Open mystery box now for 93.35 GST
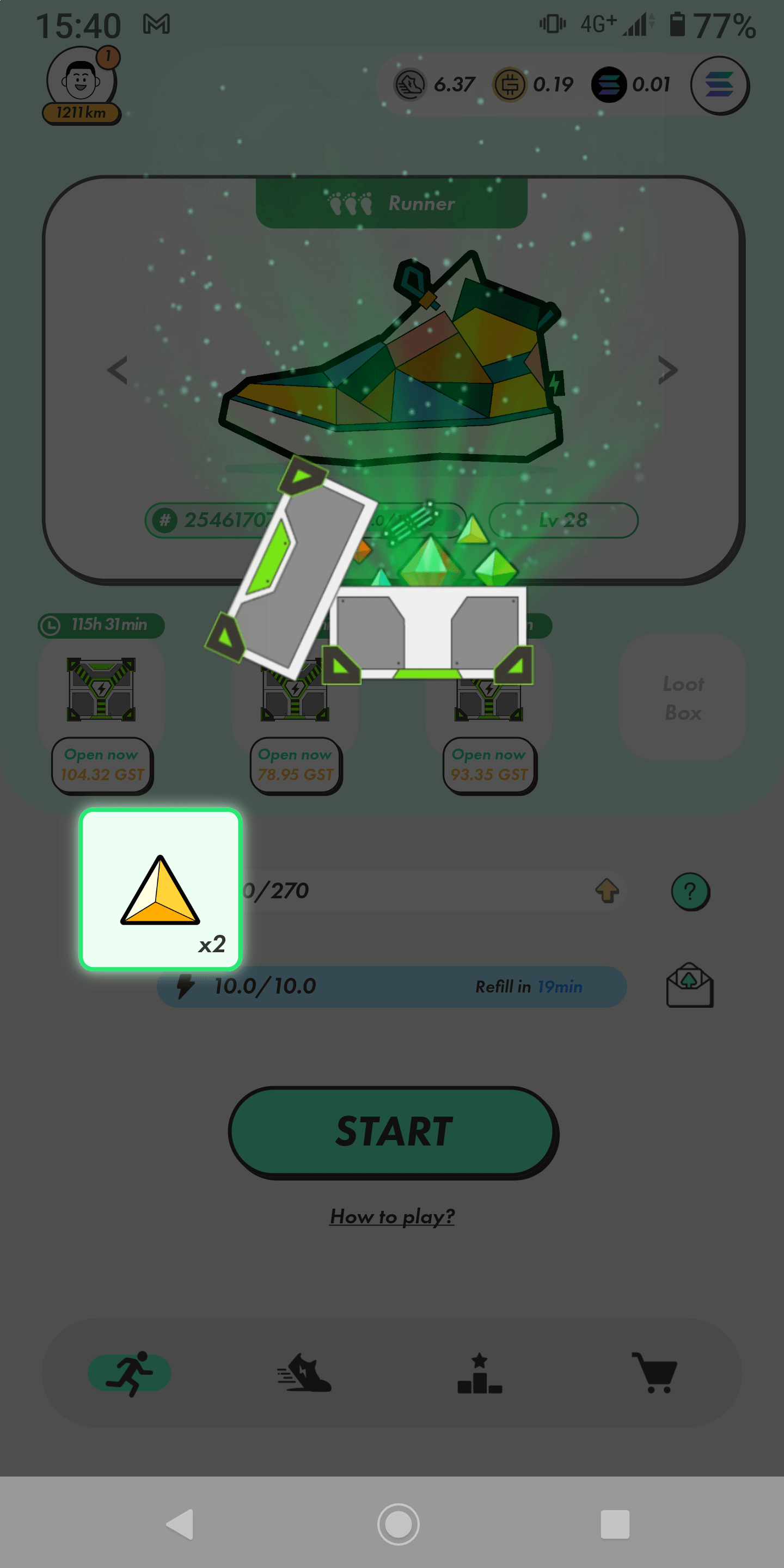This screenshot has width=784, height=1568. pyautogui.click(x=489, y=764)
